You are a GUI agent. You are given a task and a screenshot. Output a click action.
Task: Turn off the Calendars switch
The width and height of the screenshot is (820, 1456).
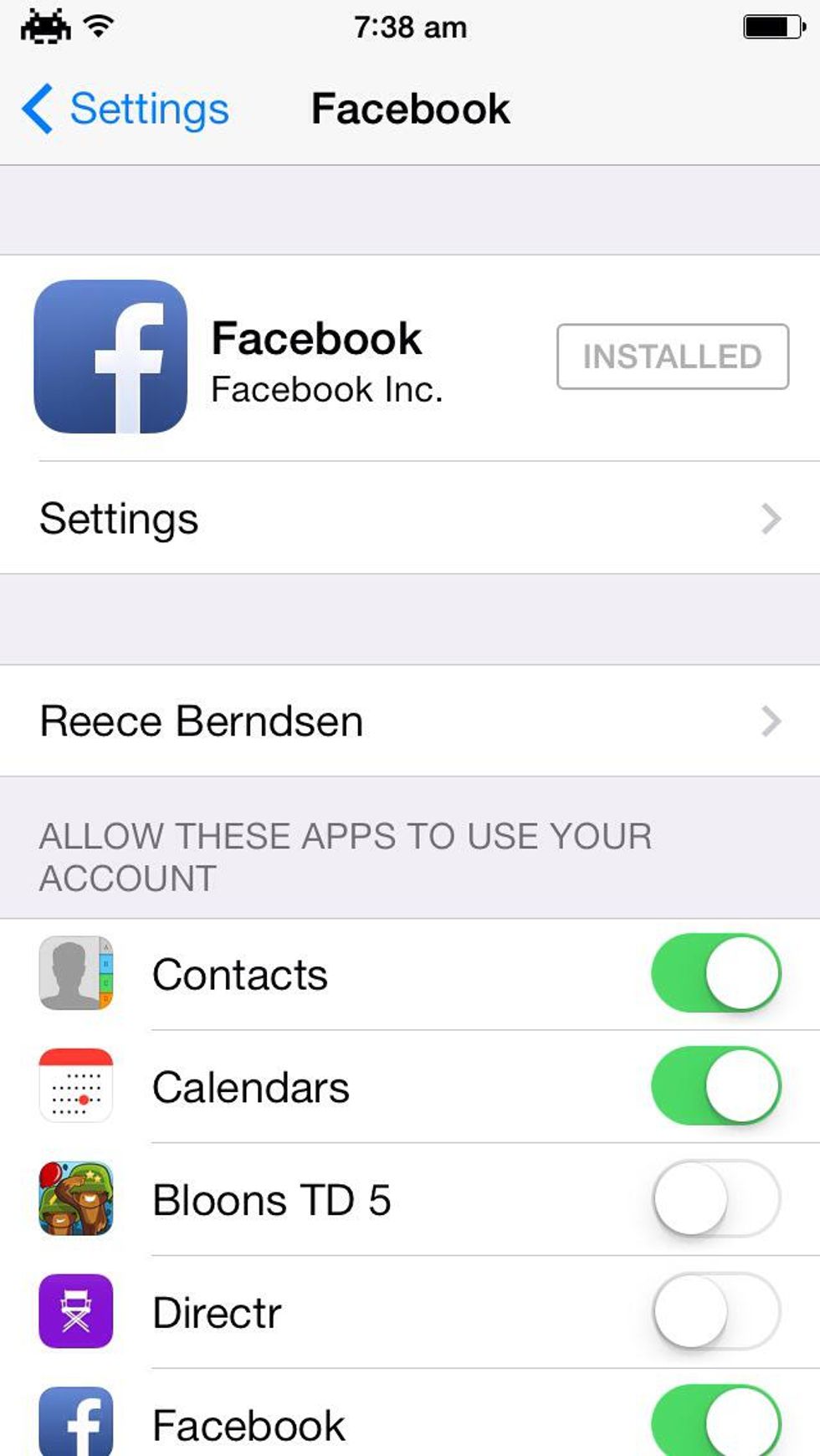716,1086
